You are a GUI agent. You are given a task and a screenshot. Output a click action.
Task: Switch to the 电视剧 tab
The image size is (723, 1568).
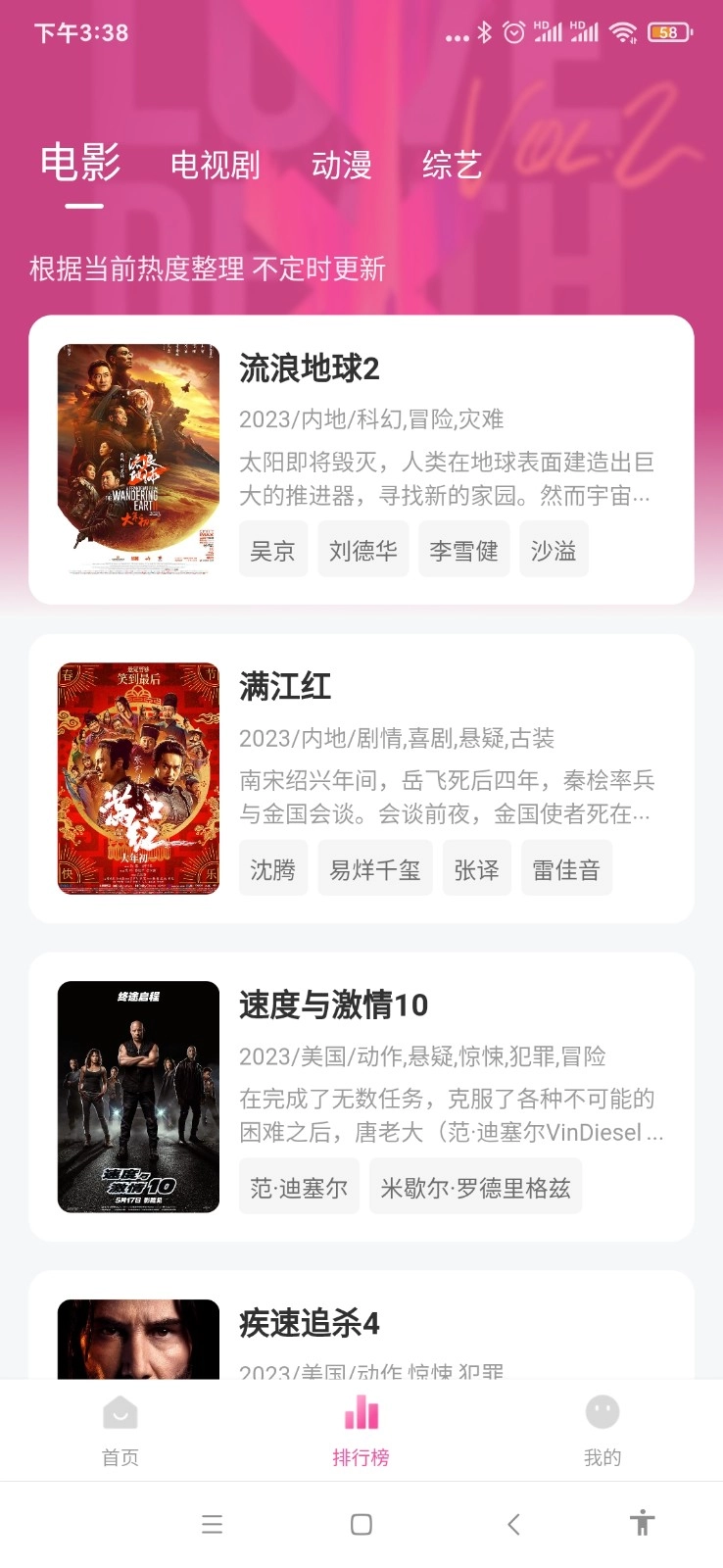point(216,166)
